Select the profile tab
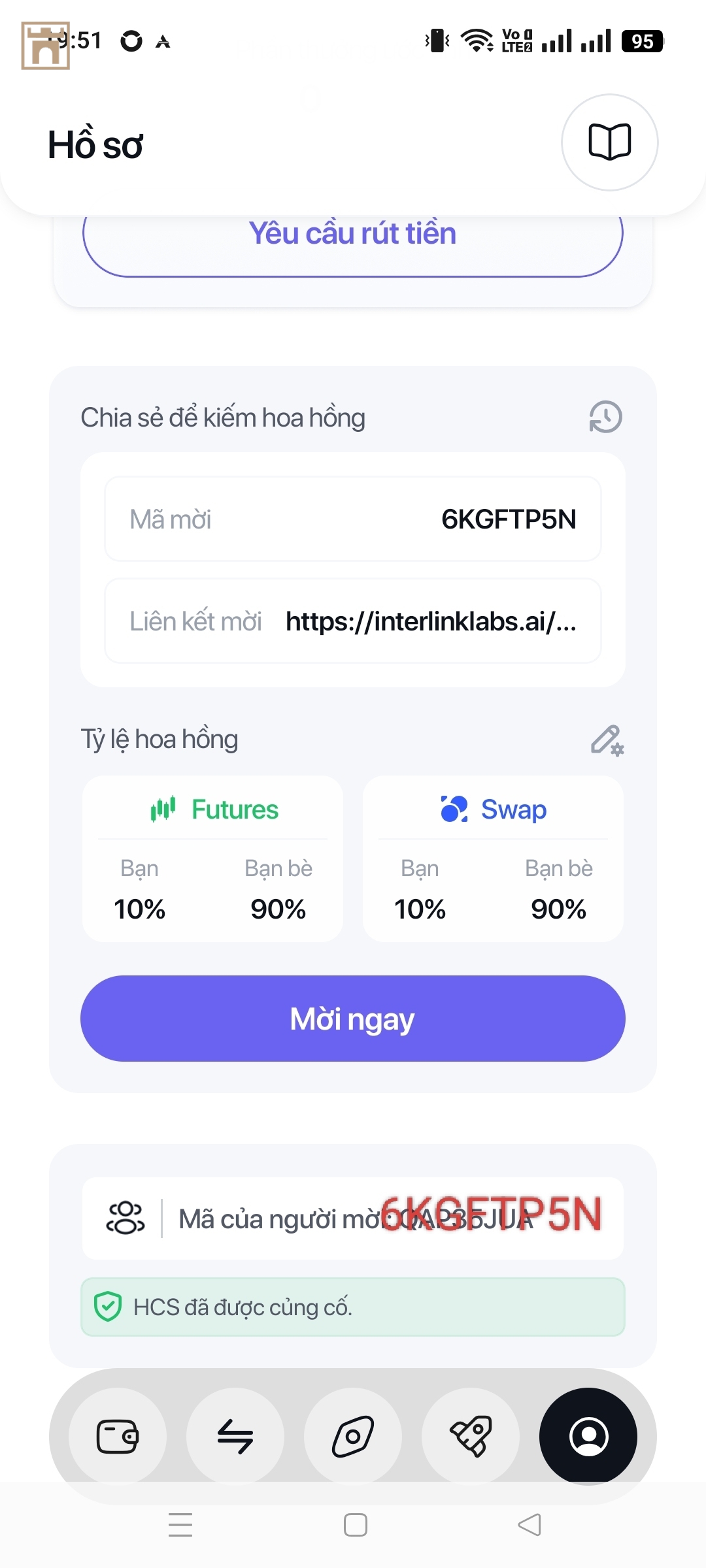The image size is (706, 1568). (588, 1436)
